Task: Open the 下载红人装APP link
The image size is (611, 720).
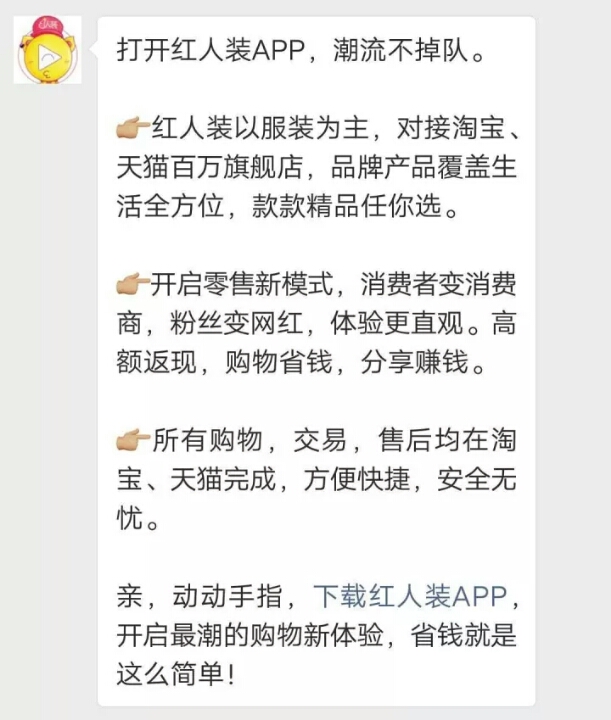Action: click(x=412, y=597)
